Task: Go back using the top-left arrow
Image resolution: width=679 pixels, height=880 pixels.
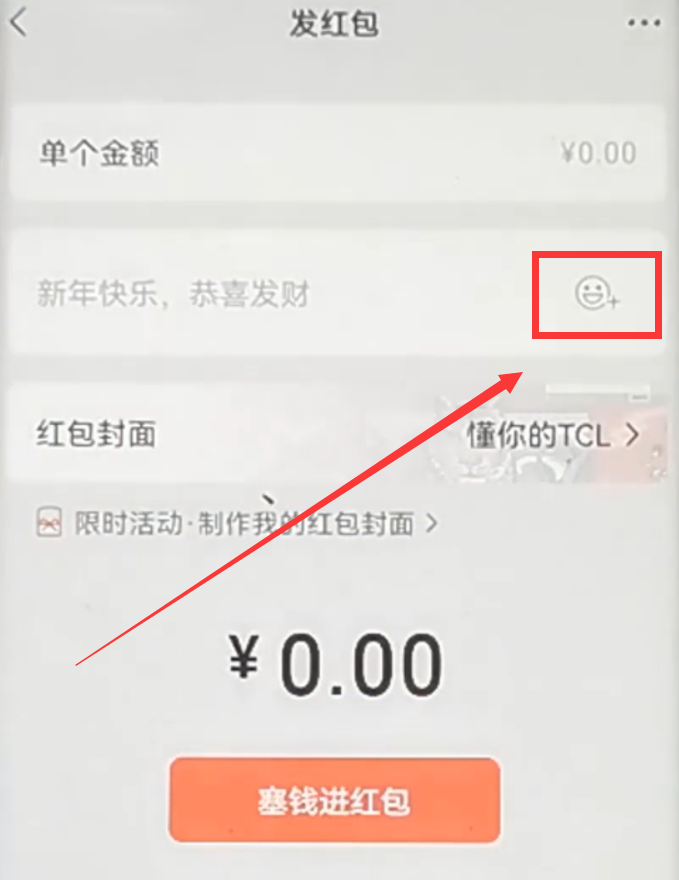Action: coord(18,23)
